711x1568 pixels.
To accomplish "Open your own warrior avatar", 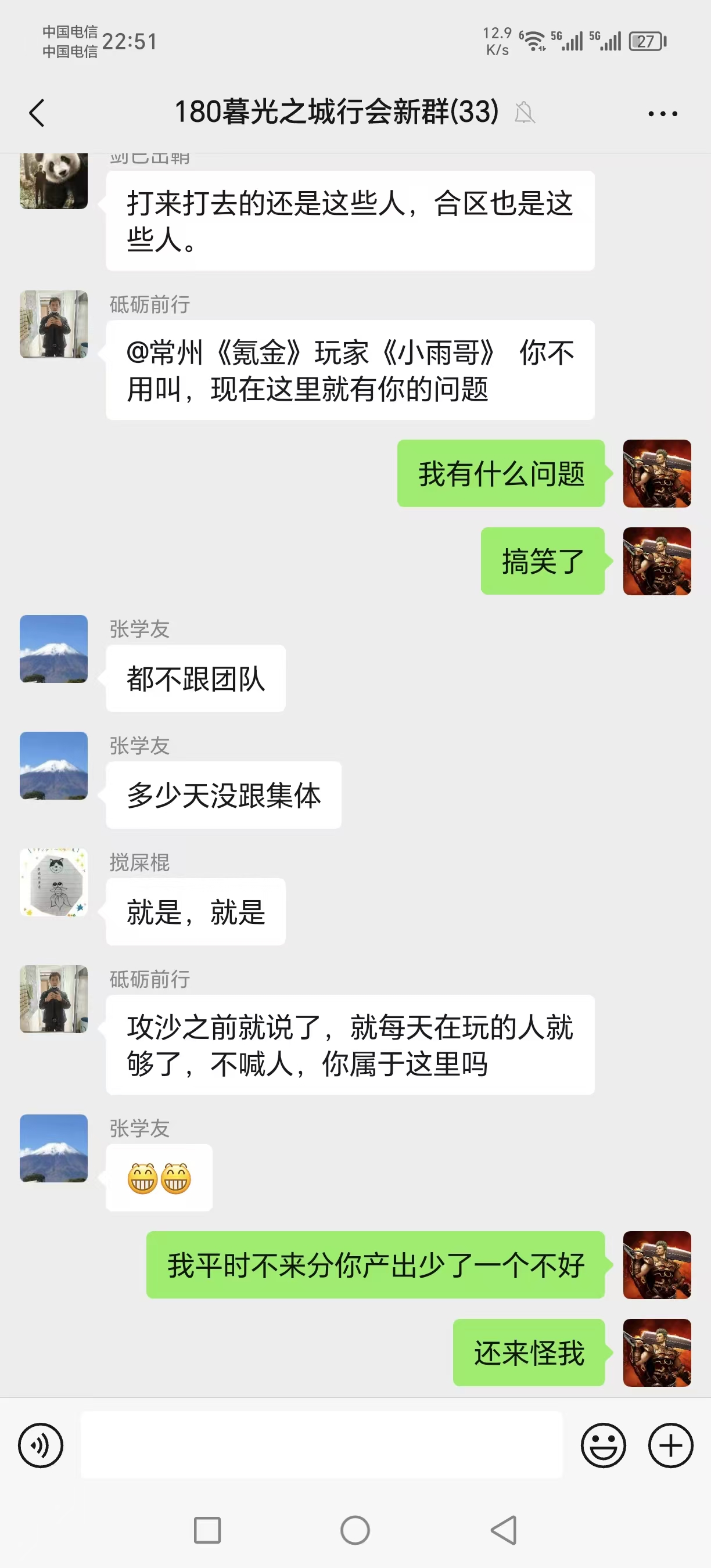I will pos(657,473).
